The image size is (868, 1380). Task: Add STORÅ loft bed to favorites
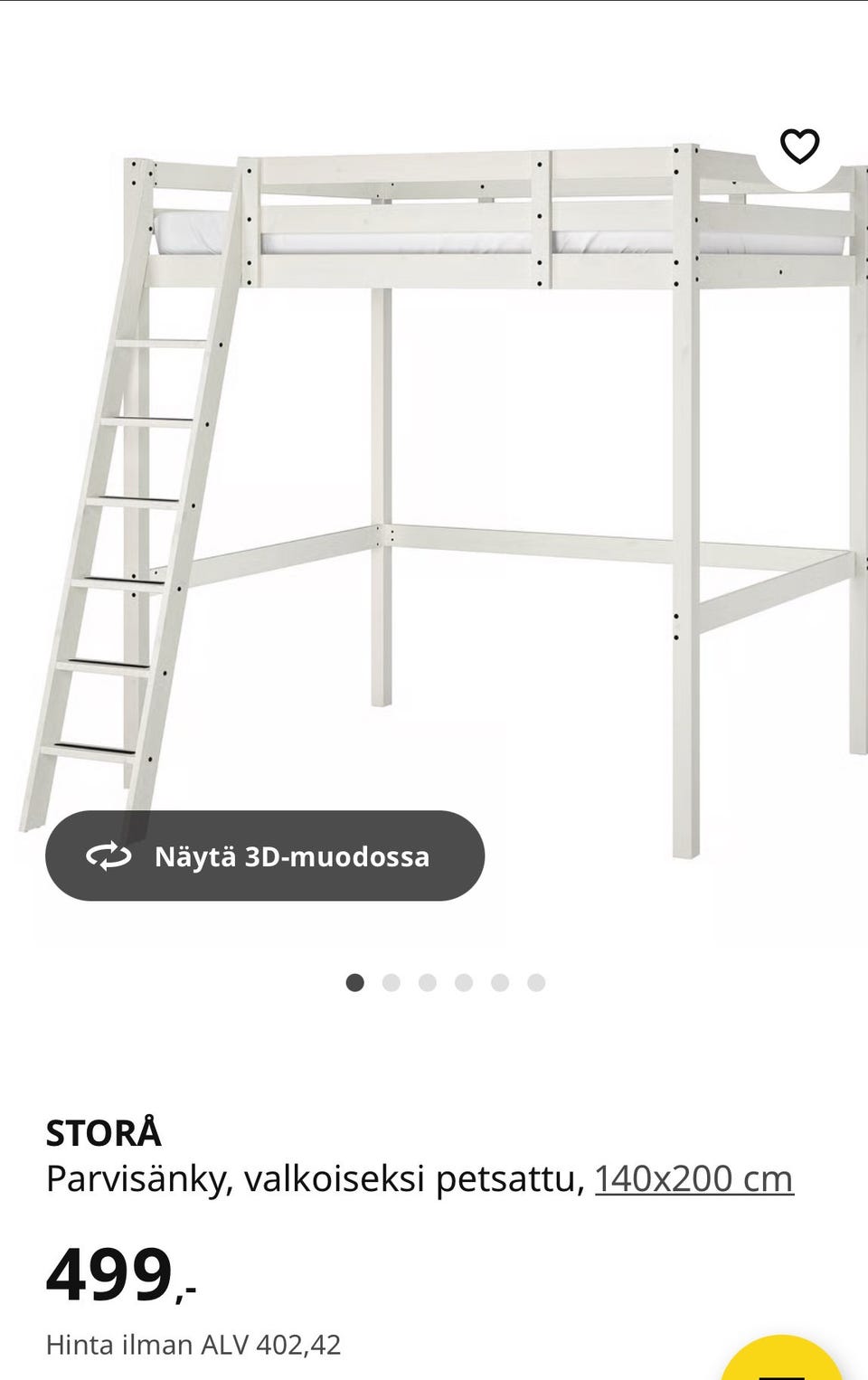tap(799, 147)
